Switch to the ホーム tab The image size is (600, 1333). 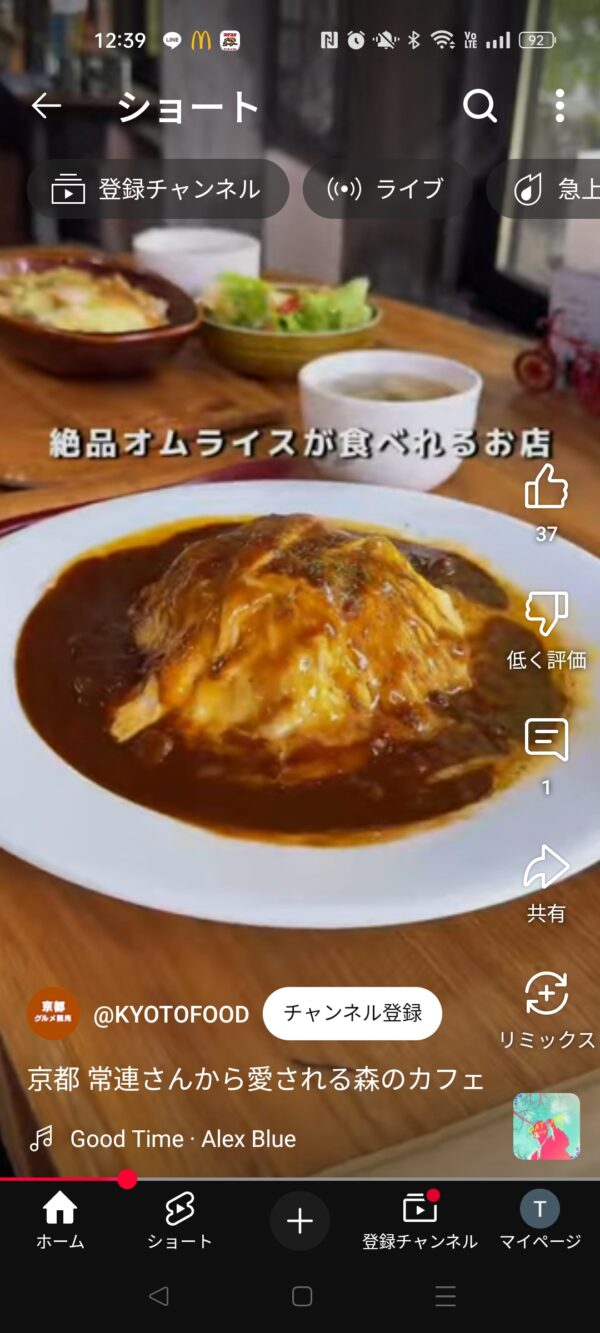(x=60, y=1221)
